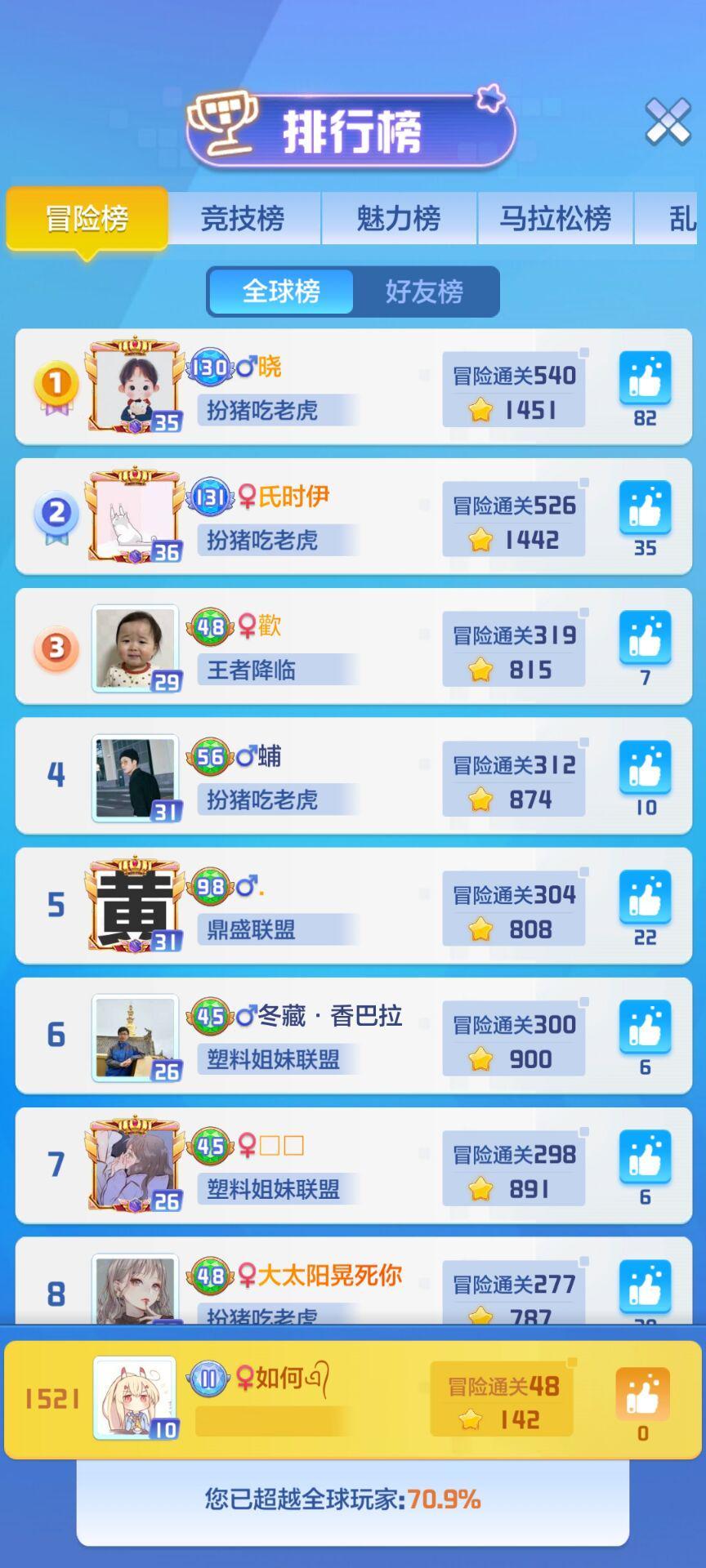This screenshot has height=1568, width=706.
Task: Open 冬藏·香巴拉's profile avatar
Action: coord(135,1037)
